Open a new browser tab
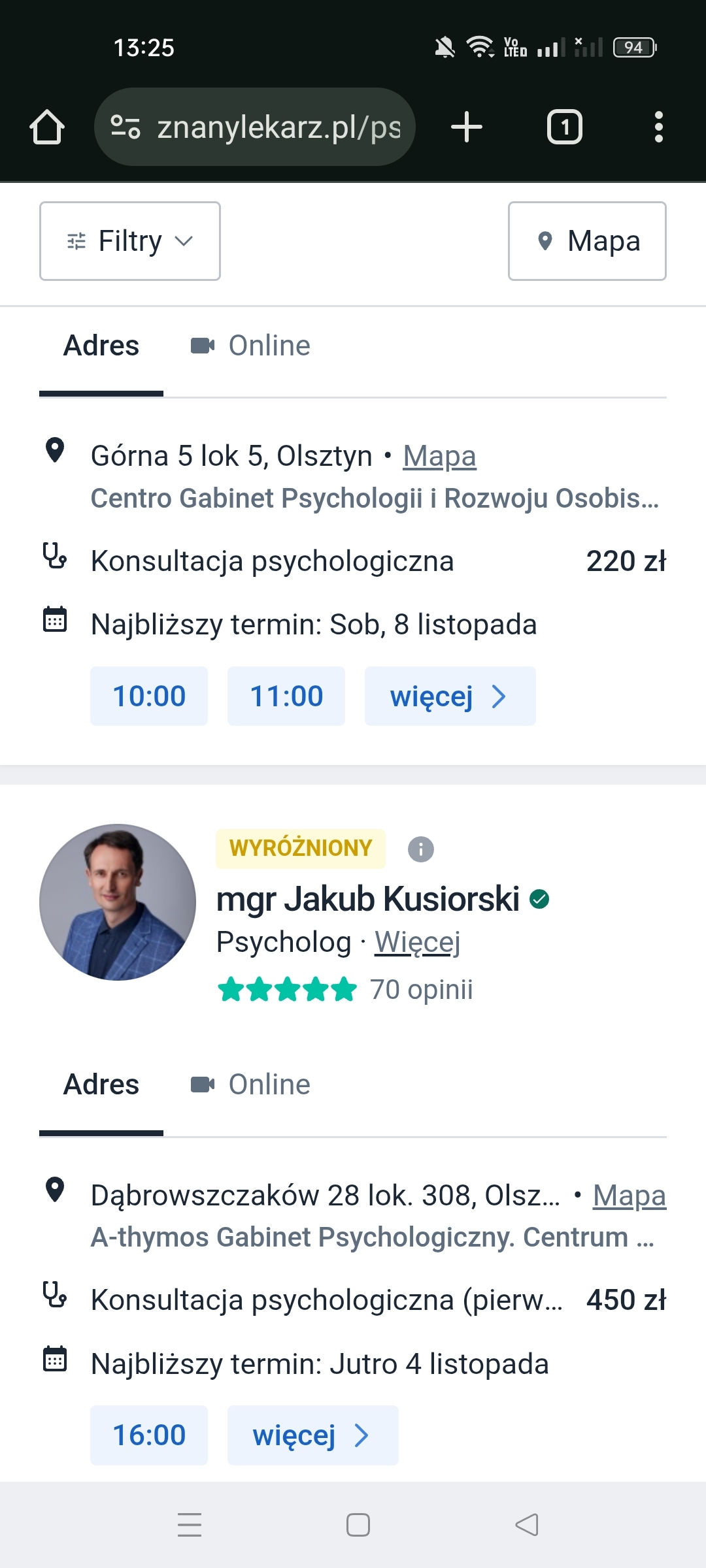 (467, 127)
